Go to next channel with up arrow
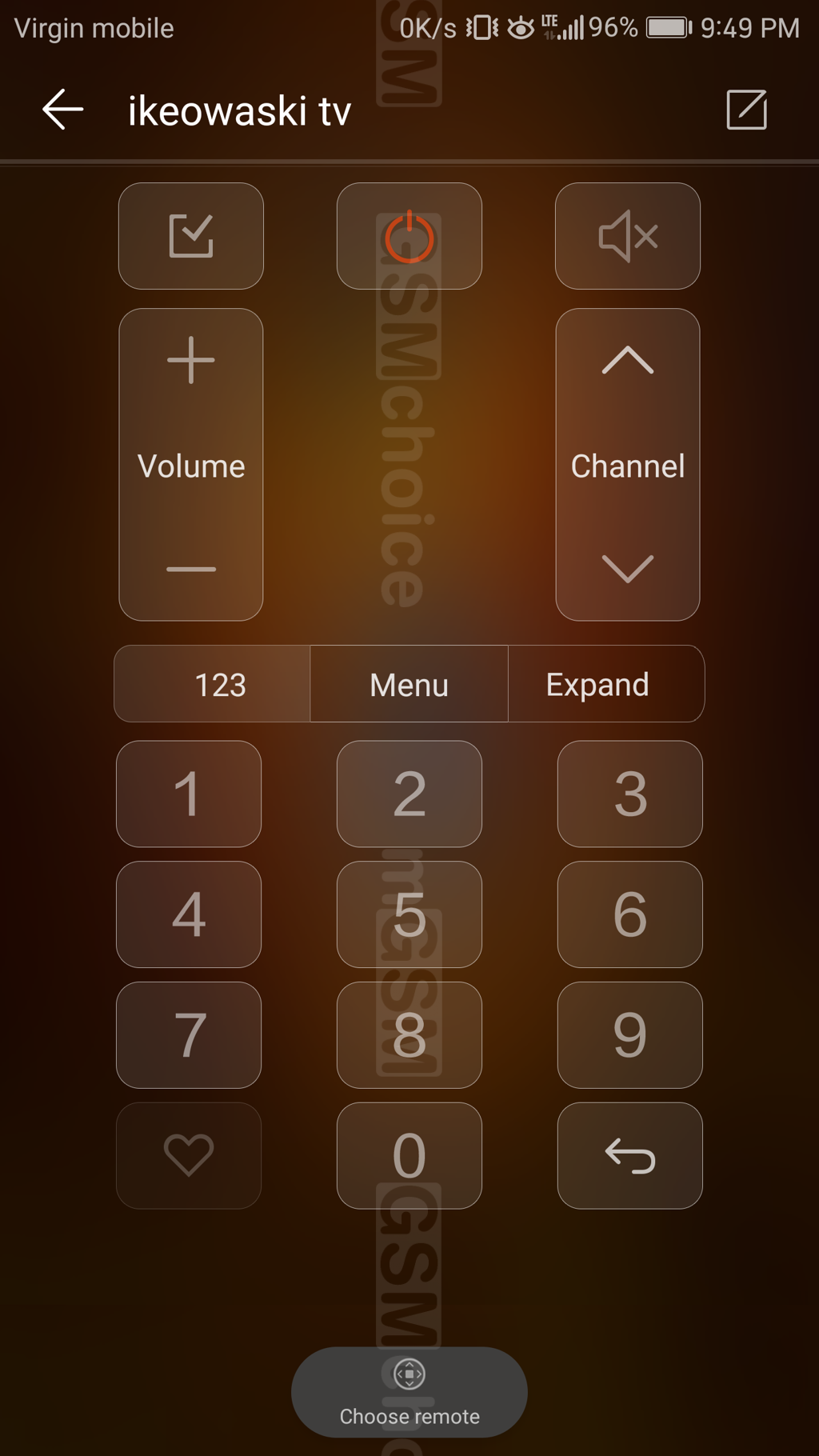 pos(627,361)
